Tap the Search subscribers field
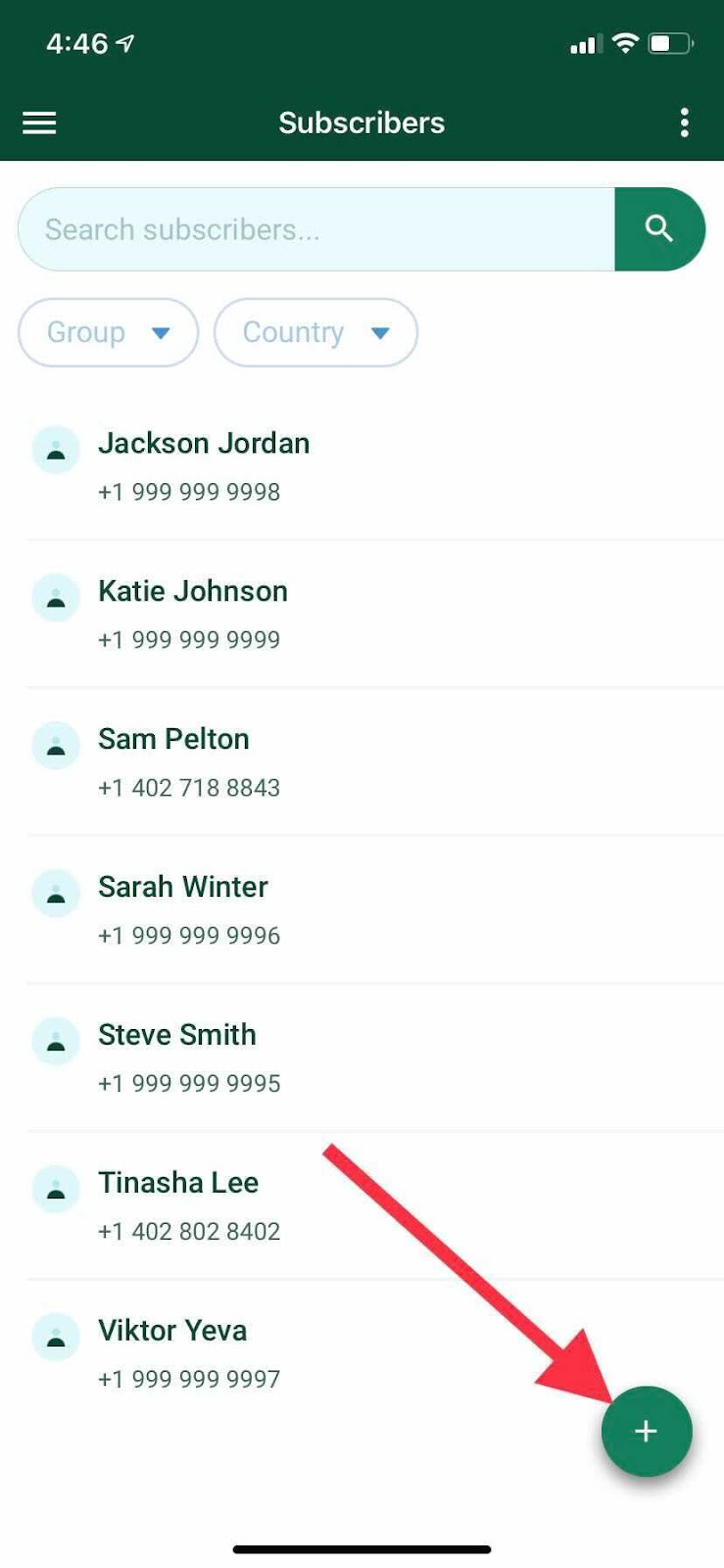724x1568 pixels. (315, 229)
